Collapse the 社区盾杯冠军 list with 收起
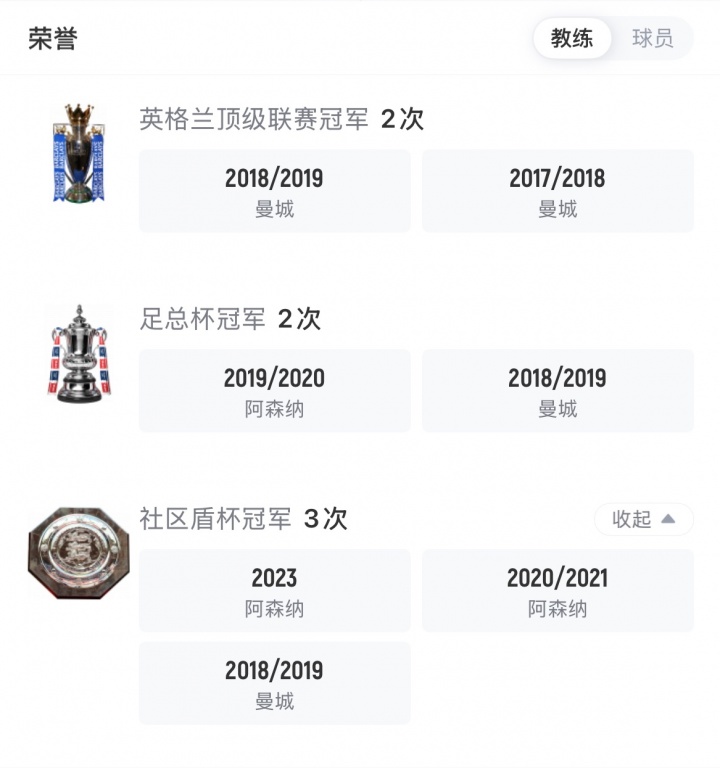Viewport: 720px width, 768px height. [x=643, y=519]
